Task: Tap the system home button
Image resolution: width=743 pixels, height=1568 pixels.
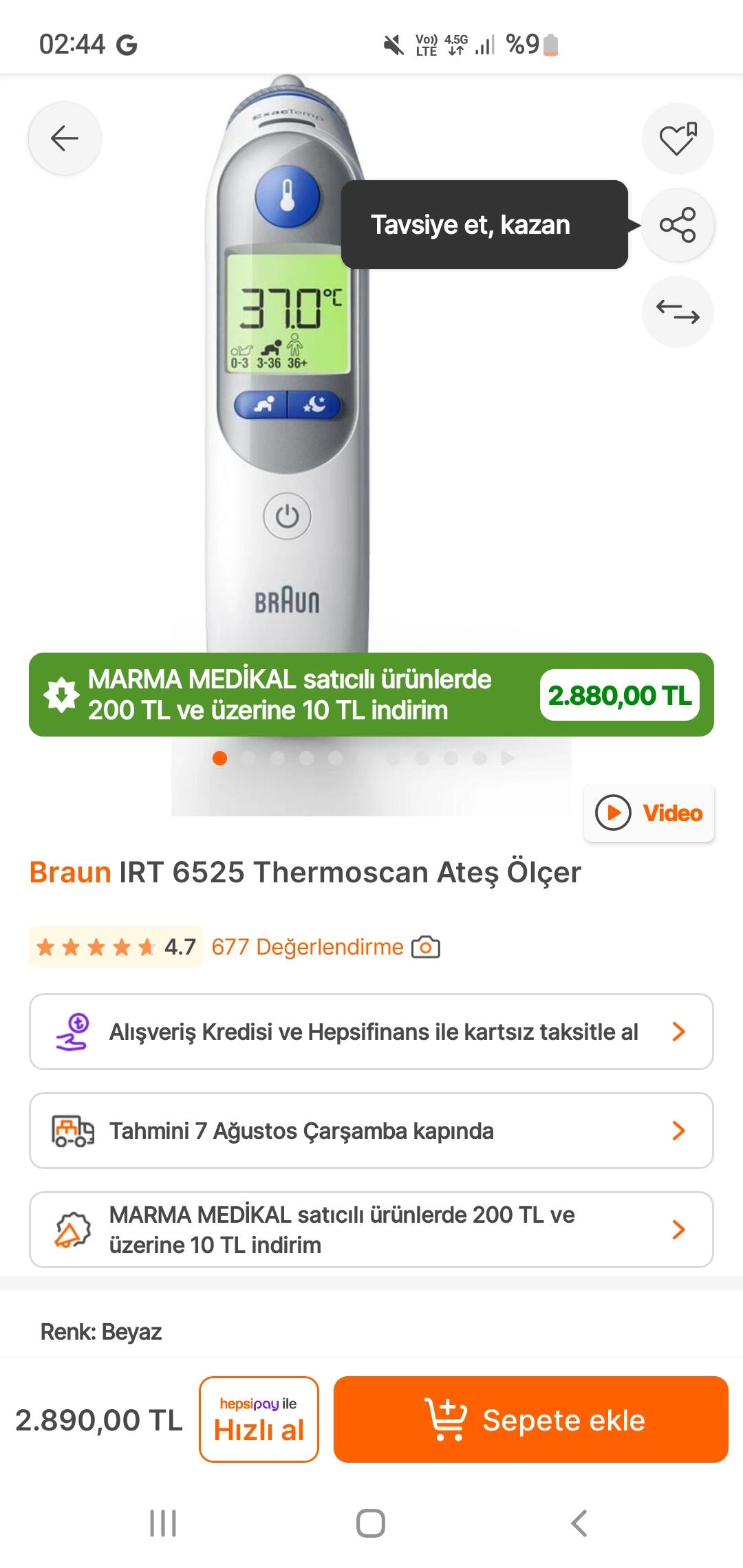Action: click(371, 1523)
